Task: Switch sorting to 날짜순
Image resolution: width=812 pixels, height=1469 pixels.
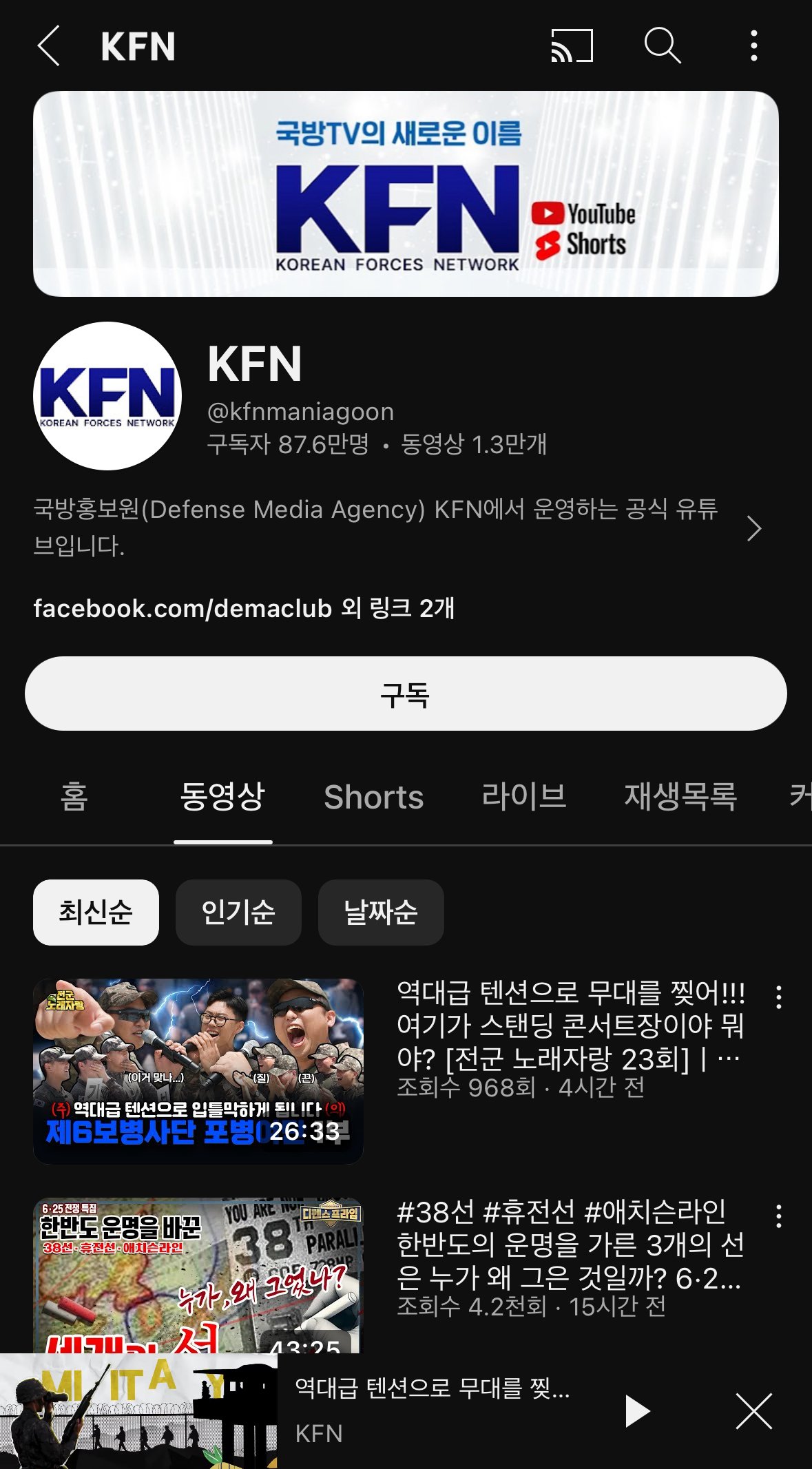Action: tap(381, 913)
